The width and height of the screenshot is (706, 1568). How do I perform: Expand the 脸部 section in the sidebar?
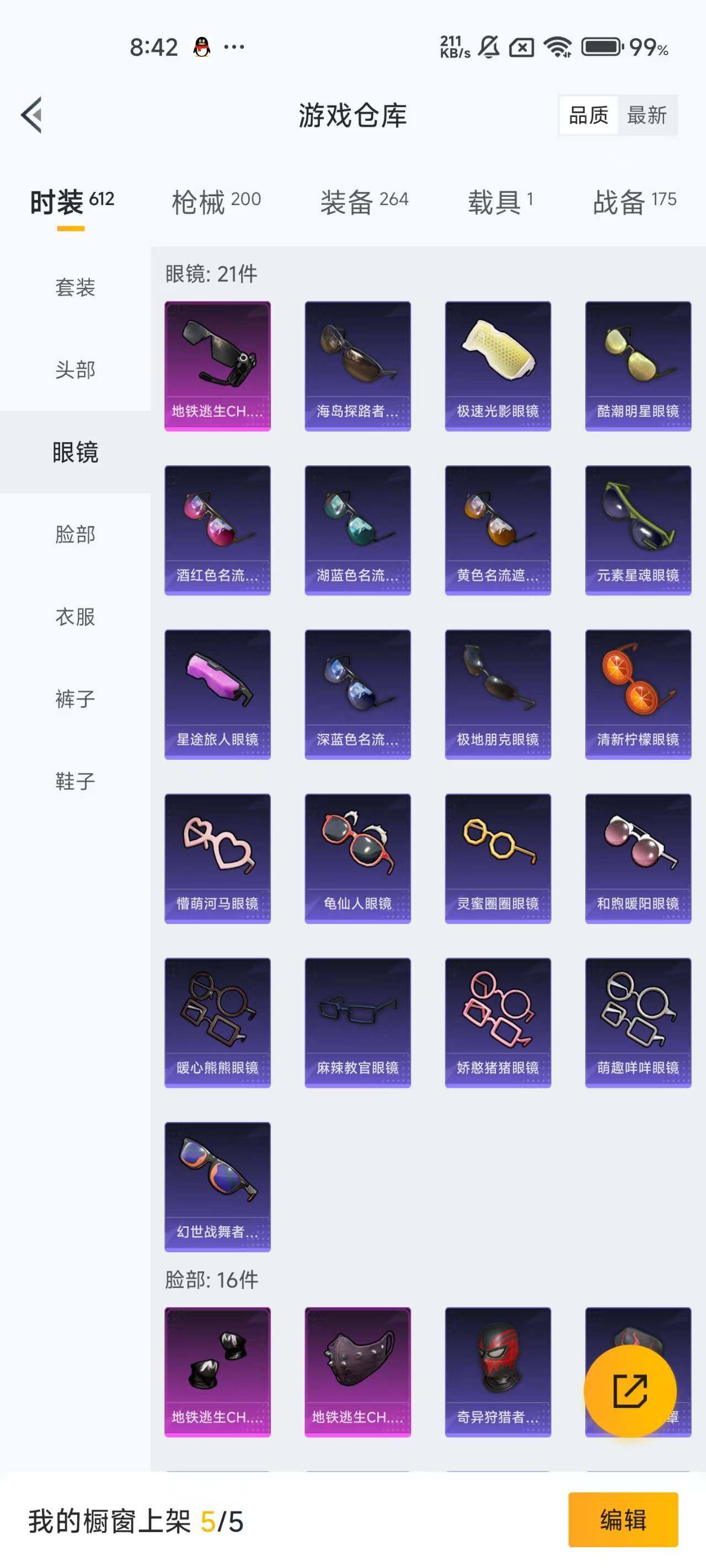(x=76, y=535)
